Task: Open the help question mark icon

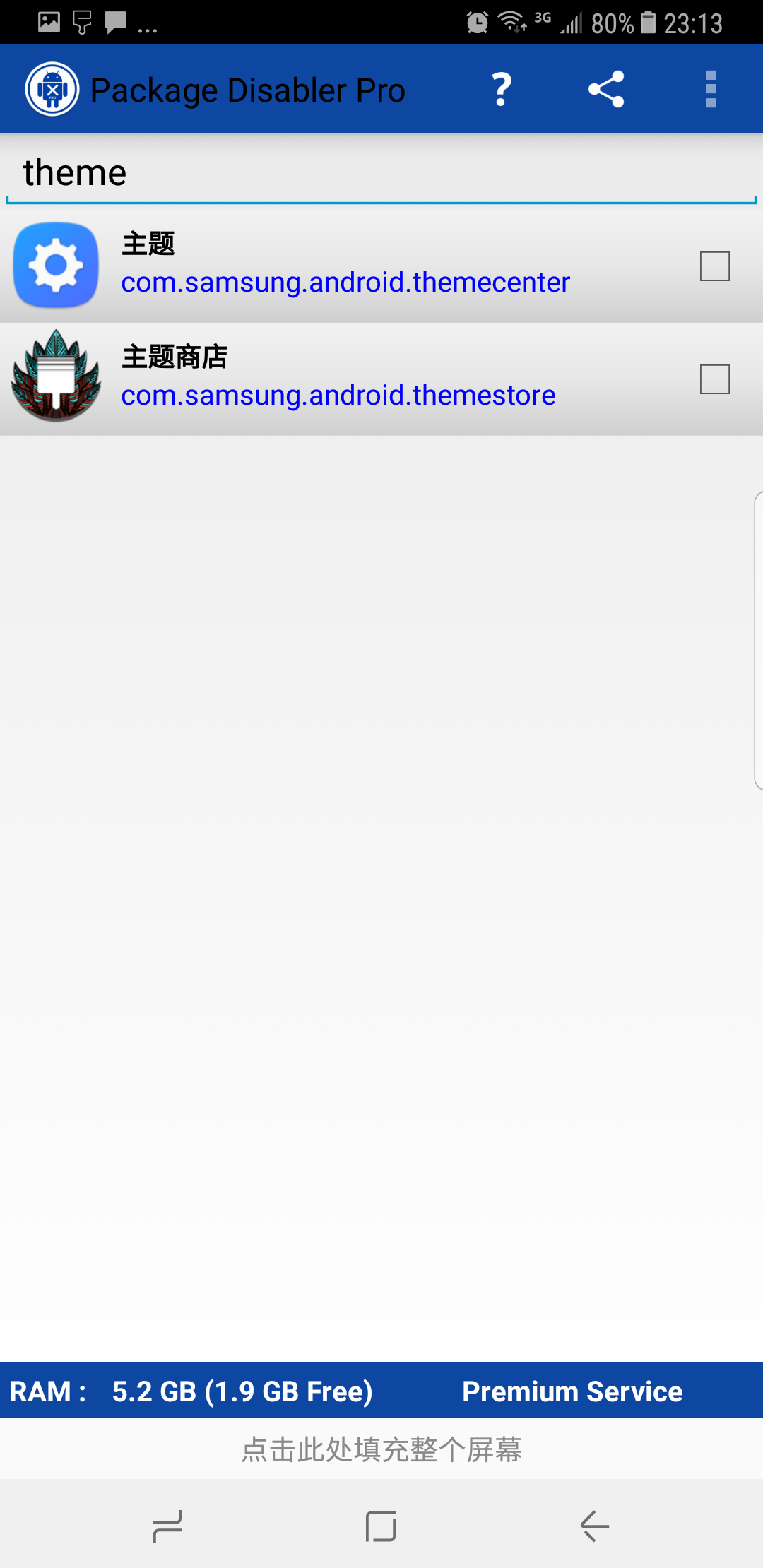Action: click(x=502, y=90)
